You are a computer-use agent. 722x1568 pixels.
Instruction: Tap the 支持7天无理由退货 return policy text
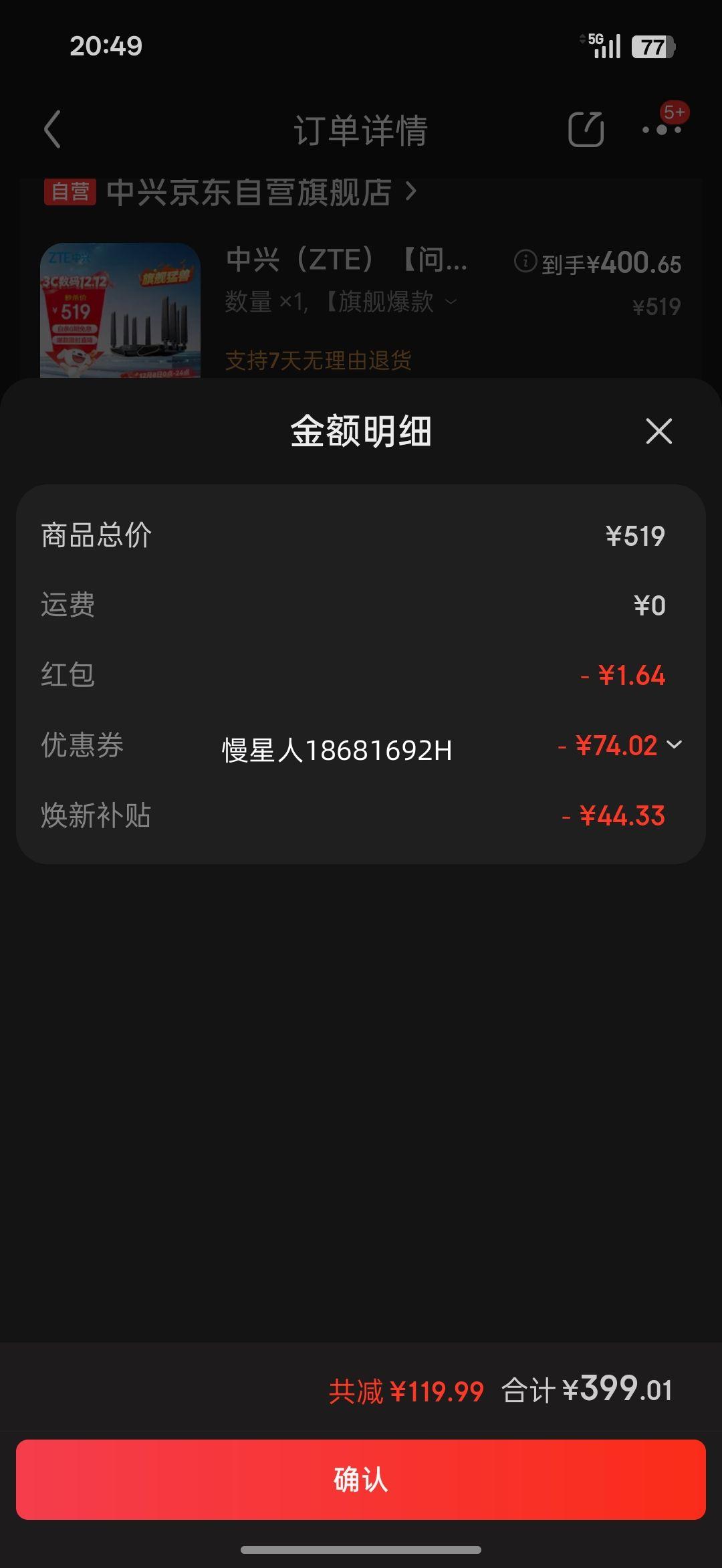pos(319,361)
